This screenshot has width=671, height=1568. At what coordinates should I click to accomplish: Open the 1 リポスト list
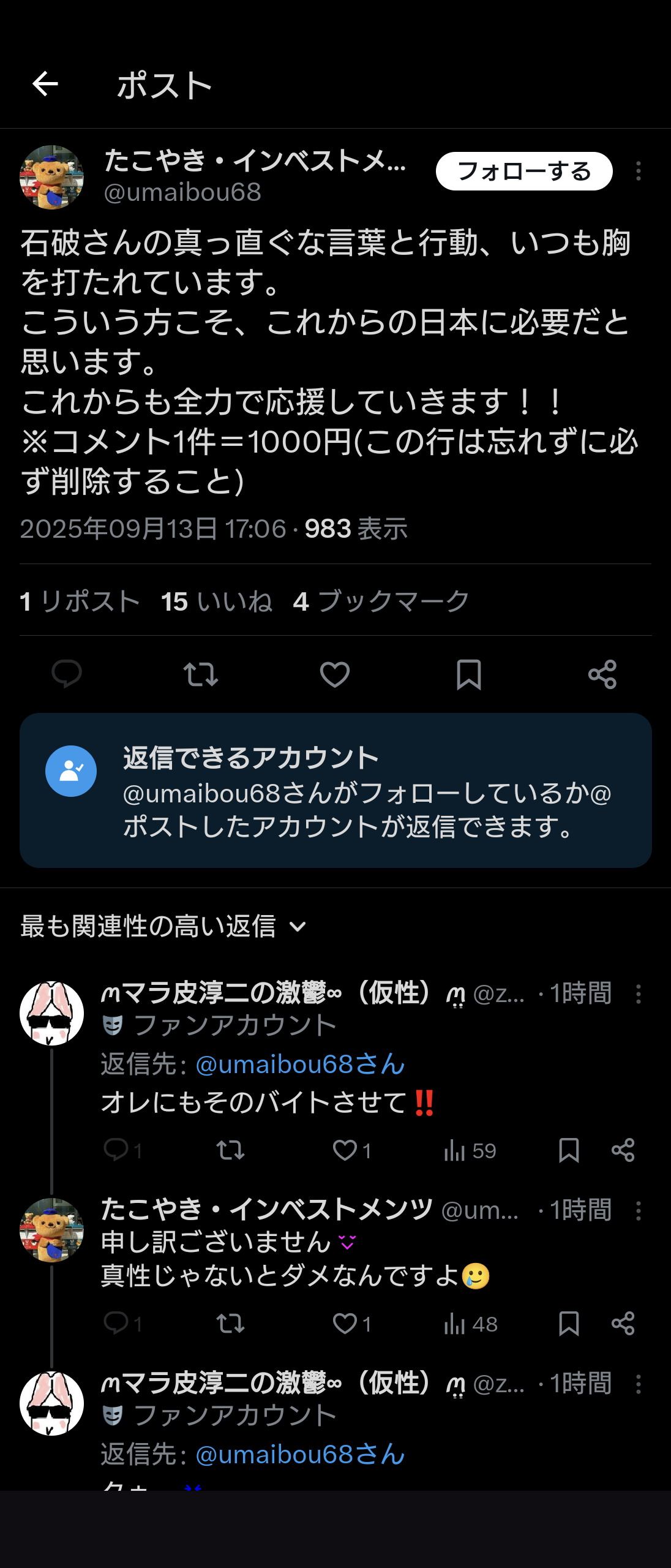(x=80, y=601)
